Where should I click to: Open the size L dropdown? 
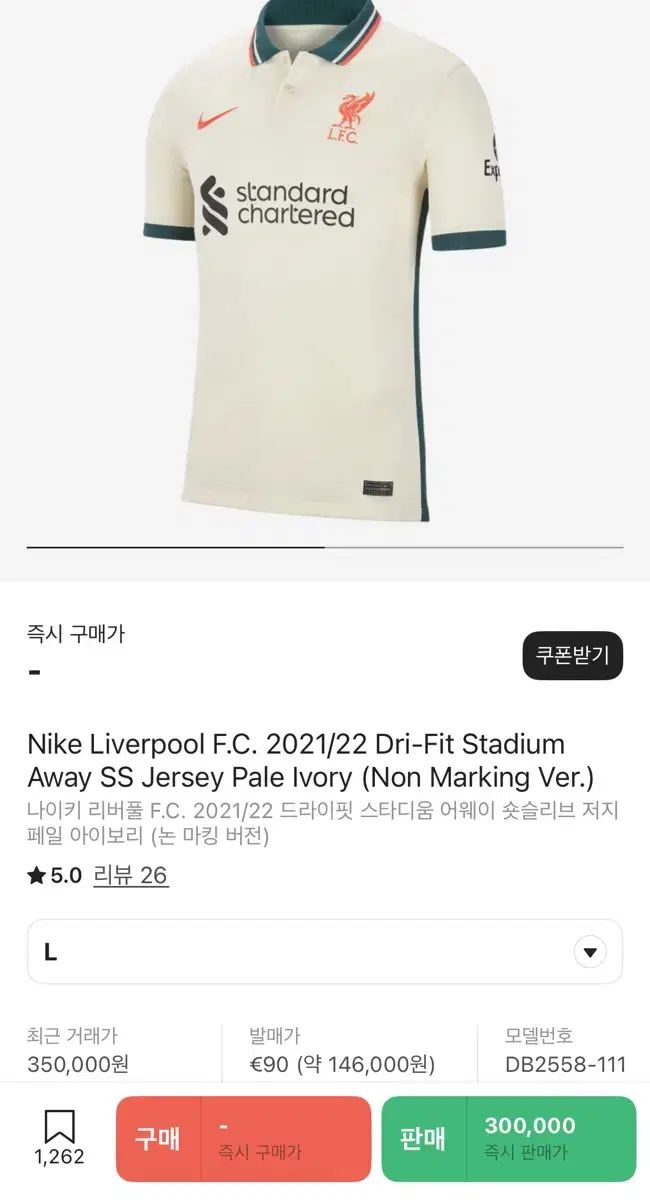(x=324, y=952)
